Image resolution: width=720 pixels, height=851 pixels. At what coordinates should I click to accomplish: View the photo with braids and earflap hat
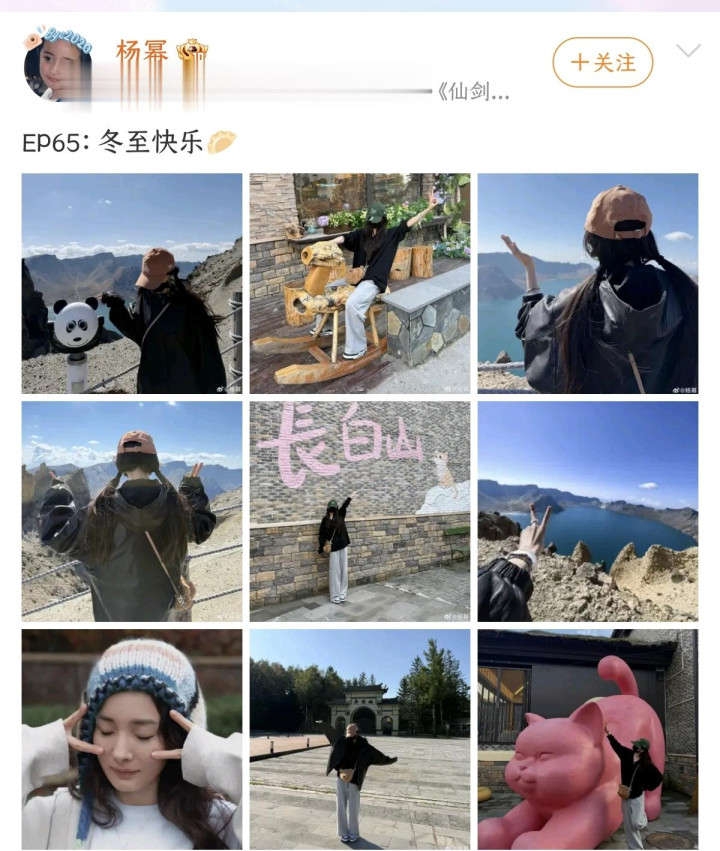(132, 511)
